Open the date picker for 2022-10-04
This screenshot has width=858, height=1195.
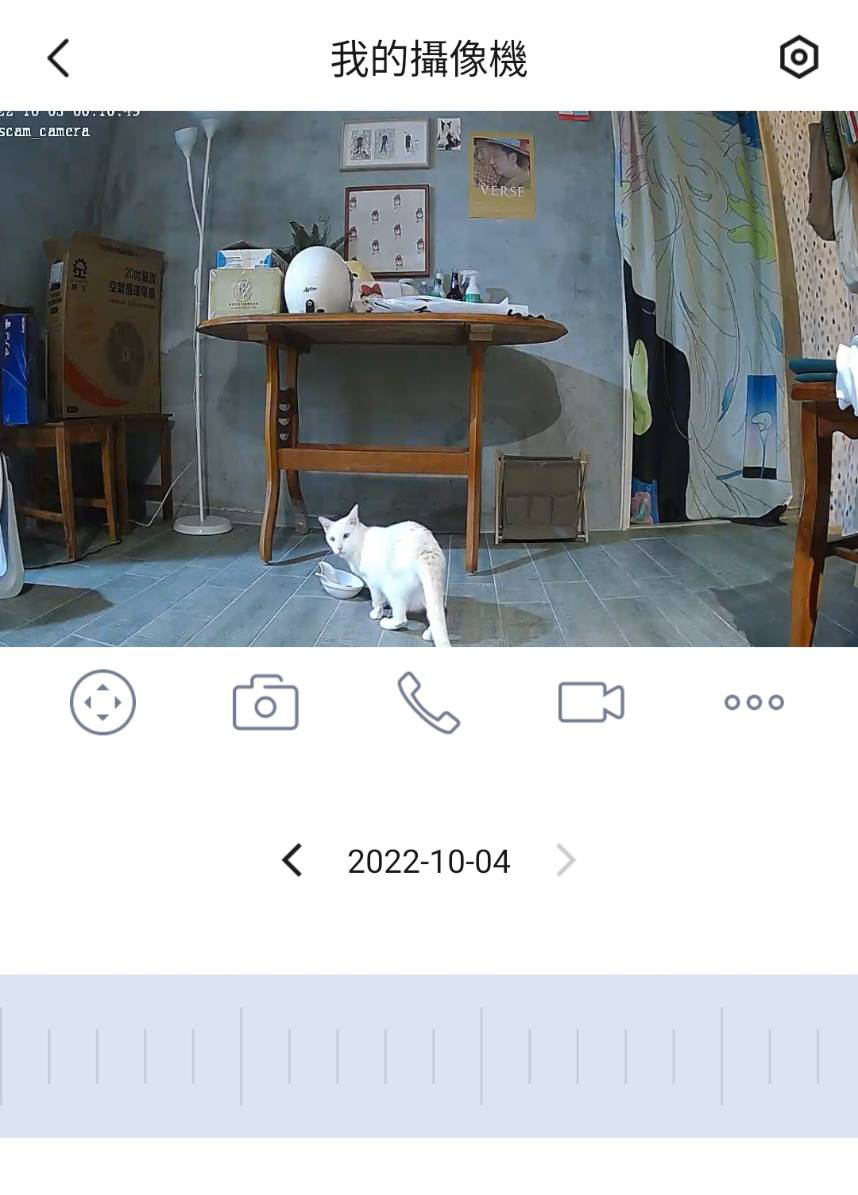tap(428, 861)
